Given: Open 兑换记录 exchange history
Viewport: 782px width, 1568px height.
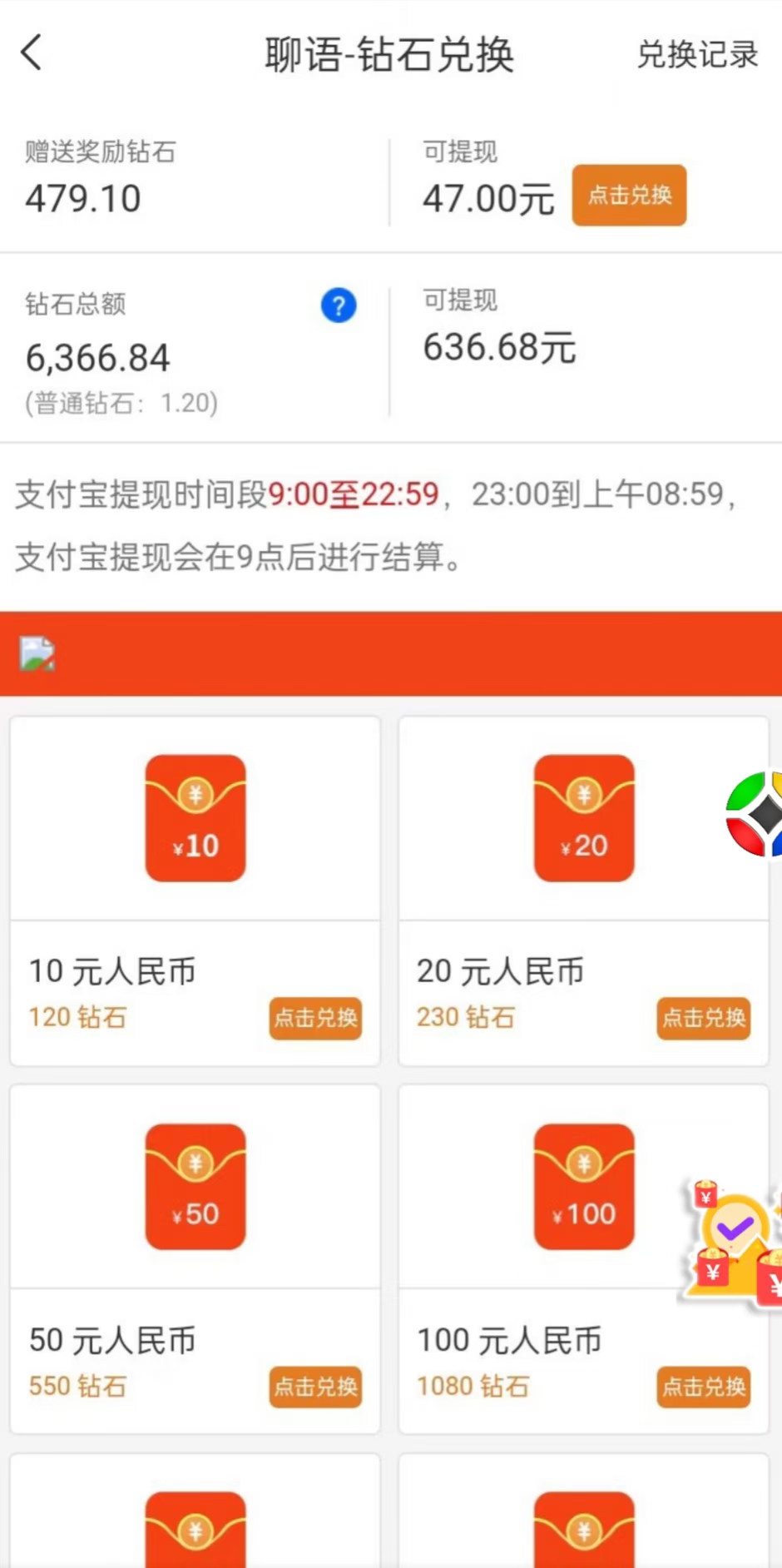Looking at the screenshot, I should [697, 55].
